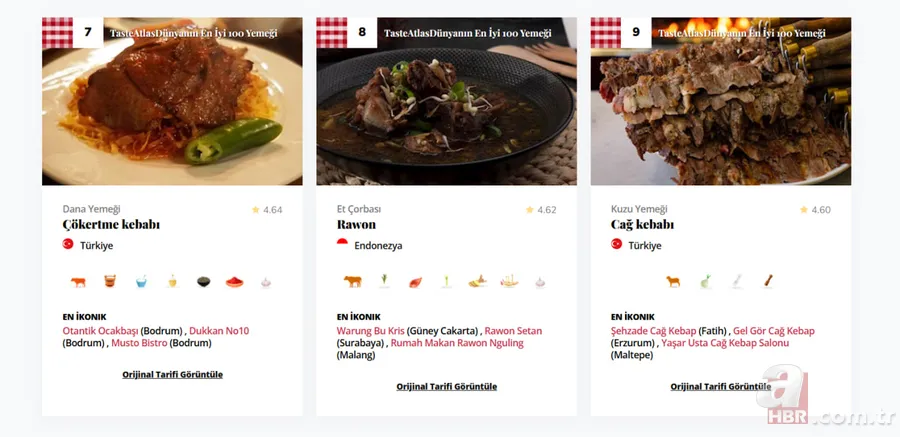Open the Cağ kebabı dish photo
Screen dimensions: 900x437
tap(720, 110)
